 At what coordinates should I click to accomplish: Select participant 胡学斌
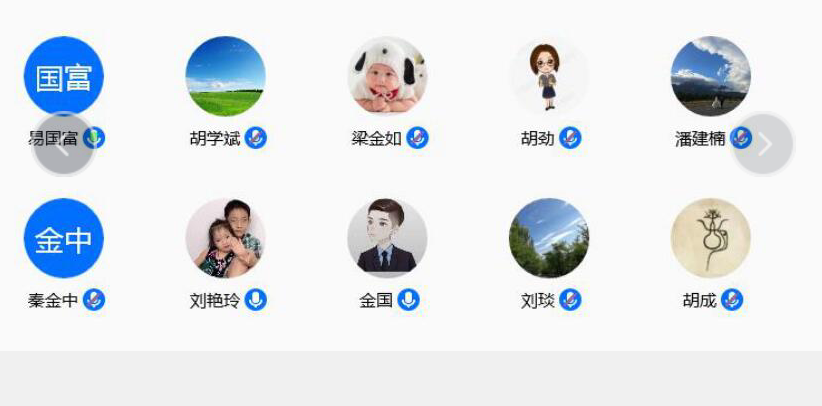(225, 76)
